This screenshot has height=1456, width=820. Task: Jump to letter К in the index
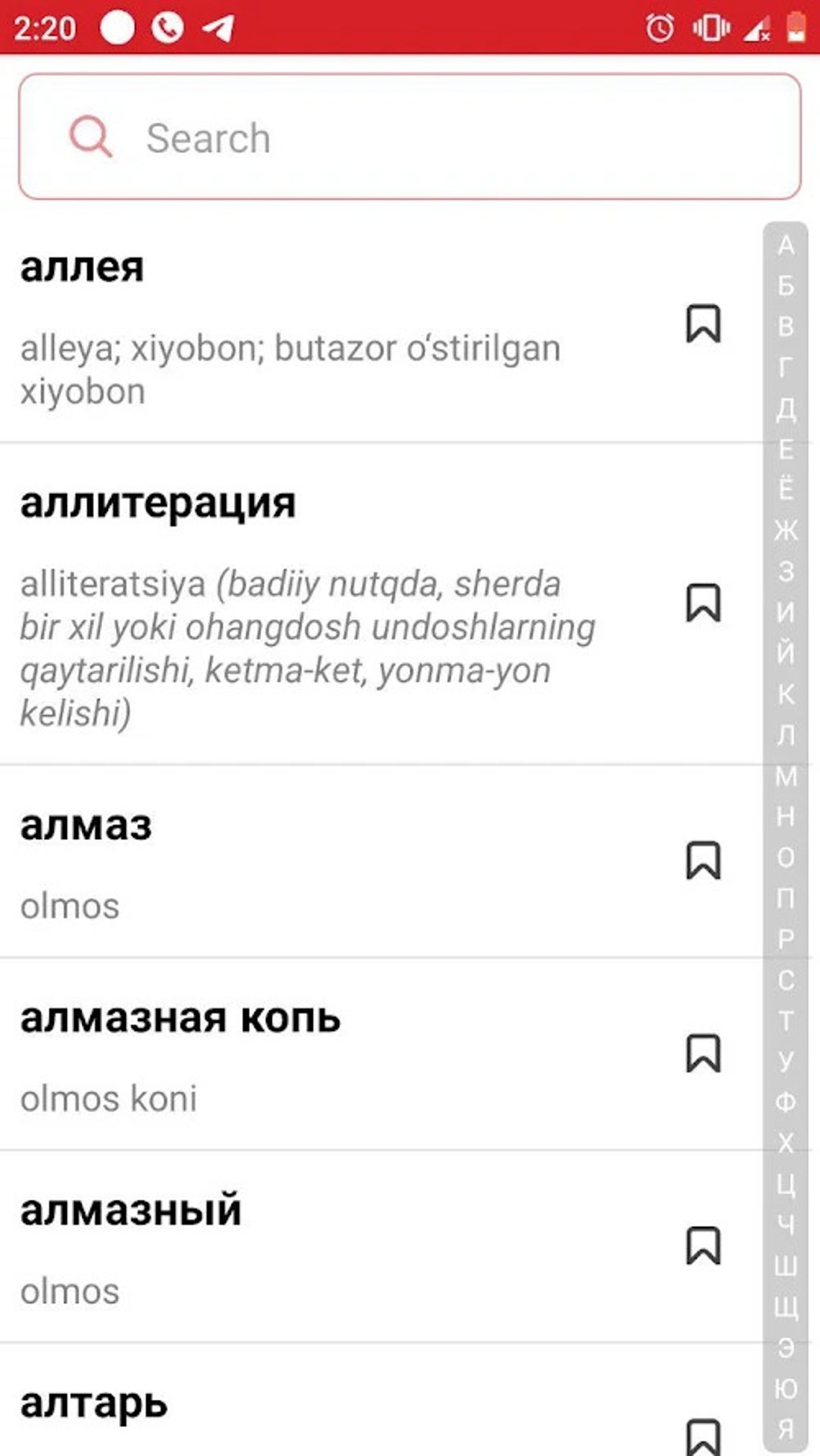tap(785, 694)
